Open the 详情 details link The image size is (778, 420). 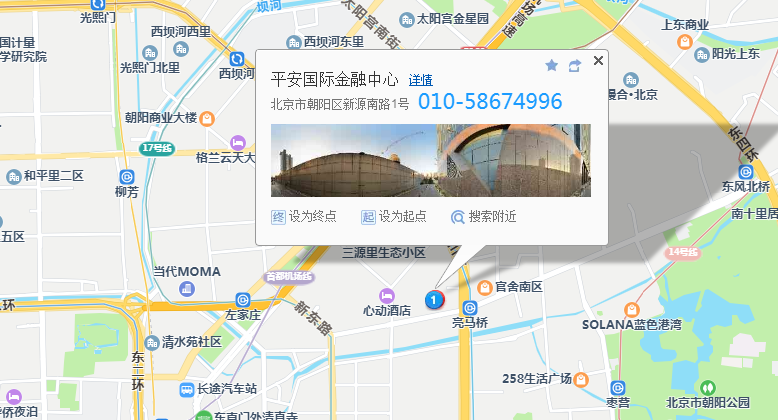point(421,80)
